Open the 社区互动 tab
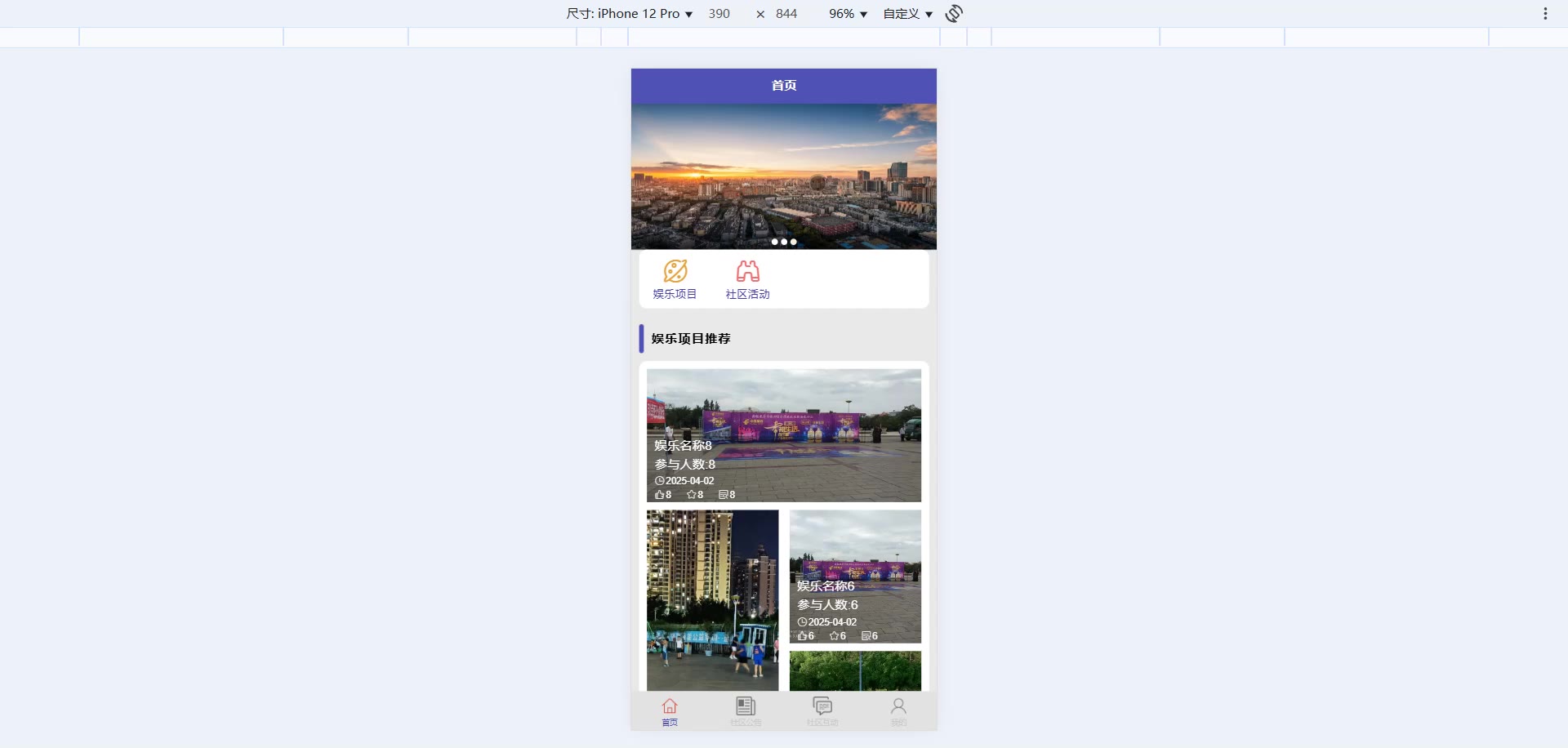1568x748 pixels. click(x=822, y=710)
